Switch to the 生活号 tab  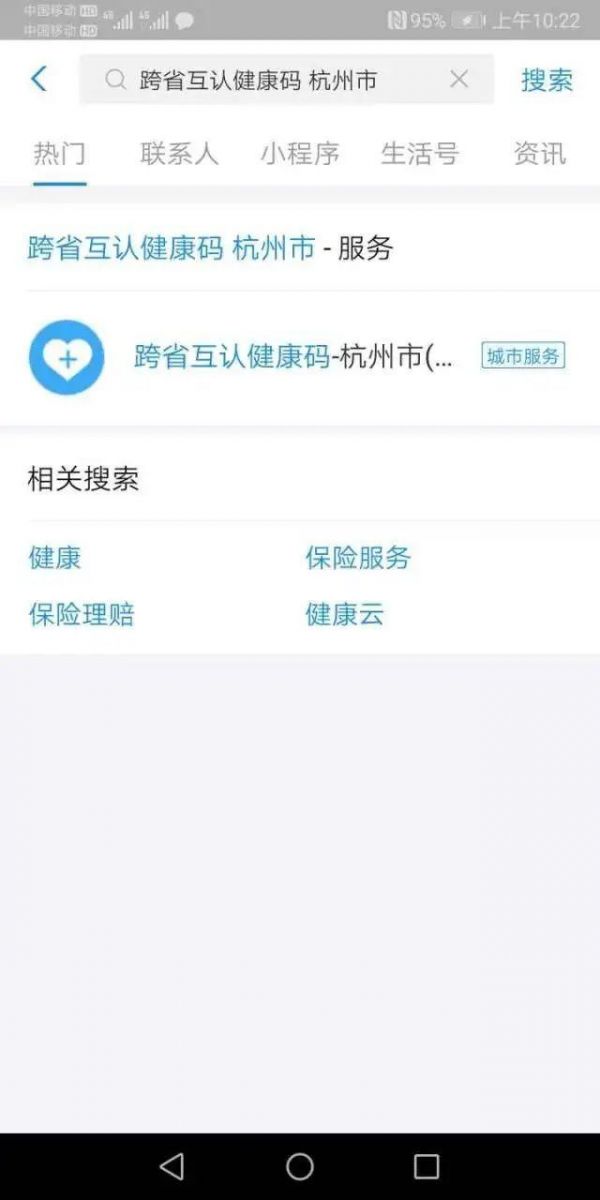[420, 154]
